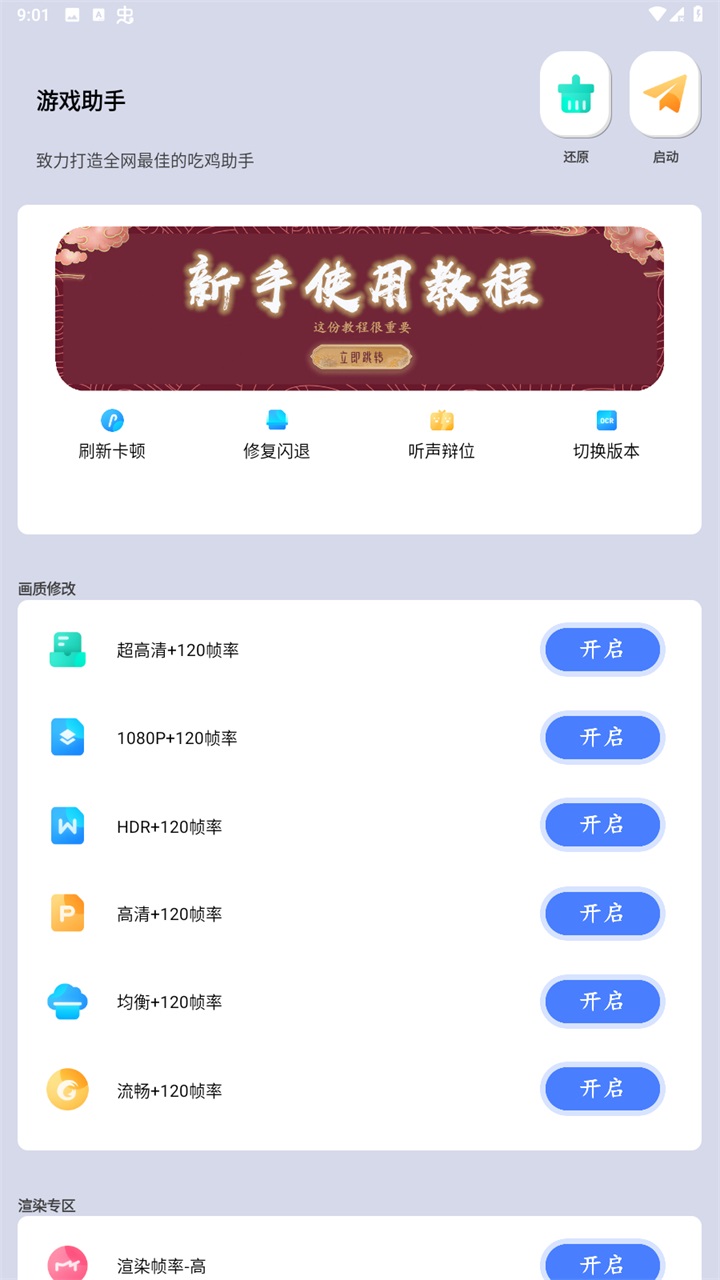Image resolution: width=720 pixels, height=1280 pixels.
Task: Select the green icon beside 超高清+120帧率
Action: (67, 649)
